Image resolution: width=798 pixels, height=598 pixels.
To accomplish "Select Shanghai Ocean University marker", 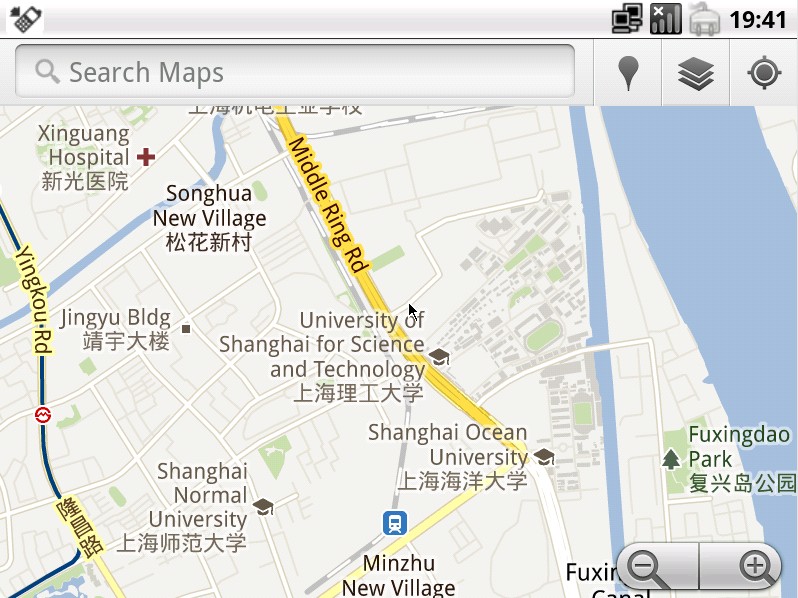I will click(x=544, y=457).
